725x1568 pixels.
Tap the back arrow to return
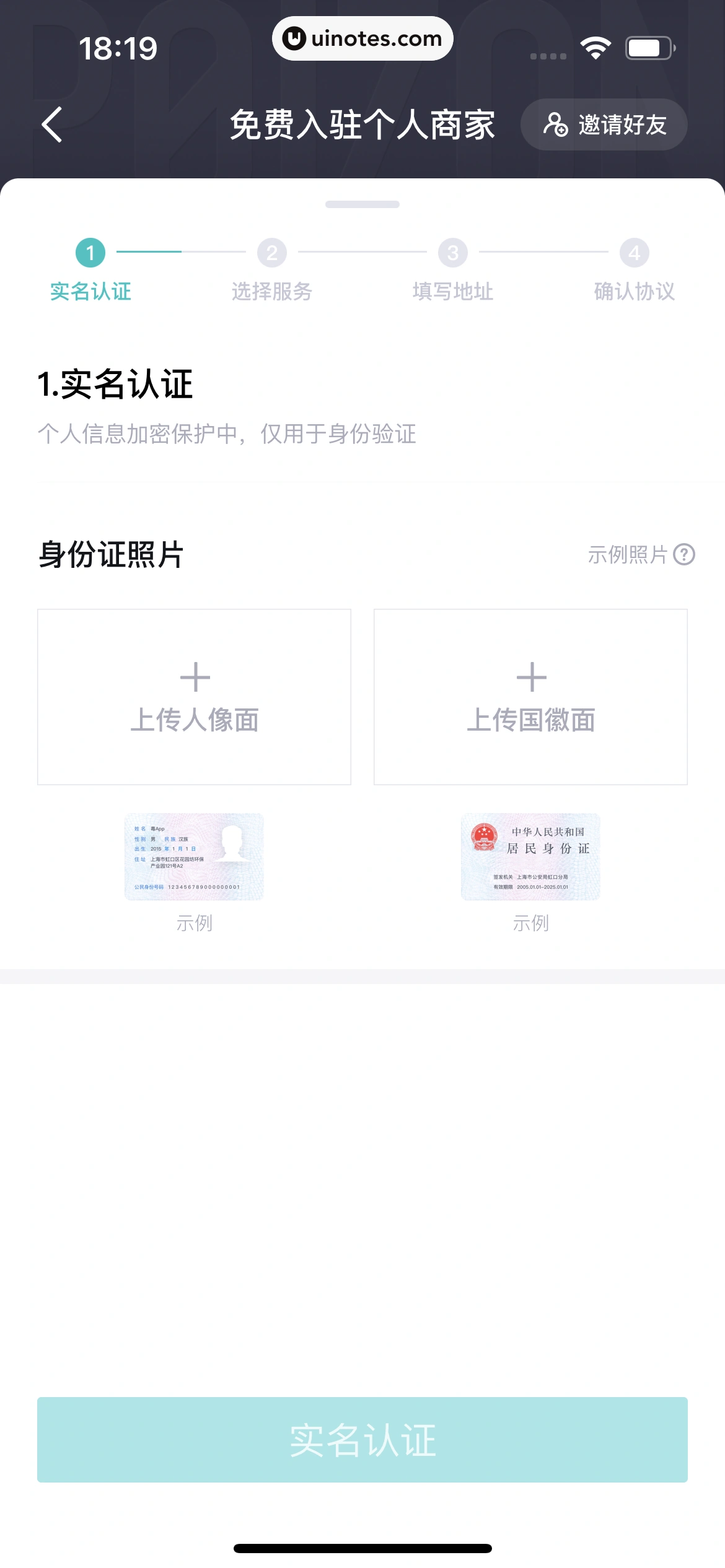pos(51,124)
